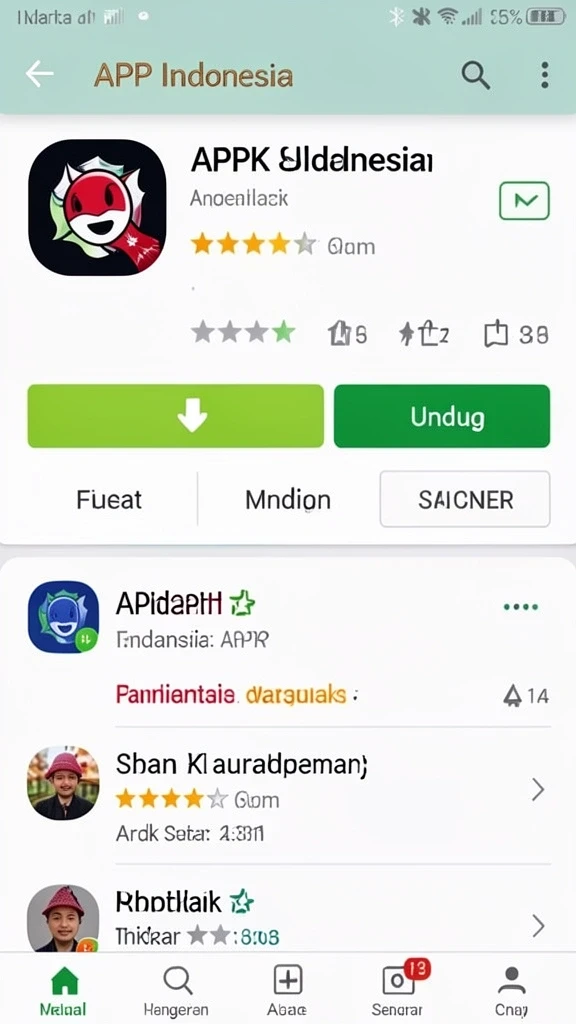The height and width of the screenshot is (1024, 576).
Task: Go to the Cnay profile tab
Action: 511,991
